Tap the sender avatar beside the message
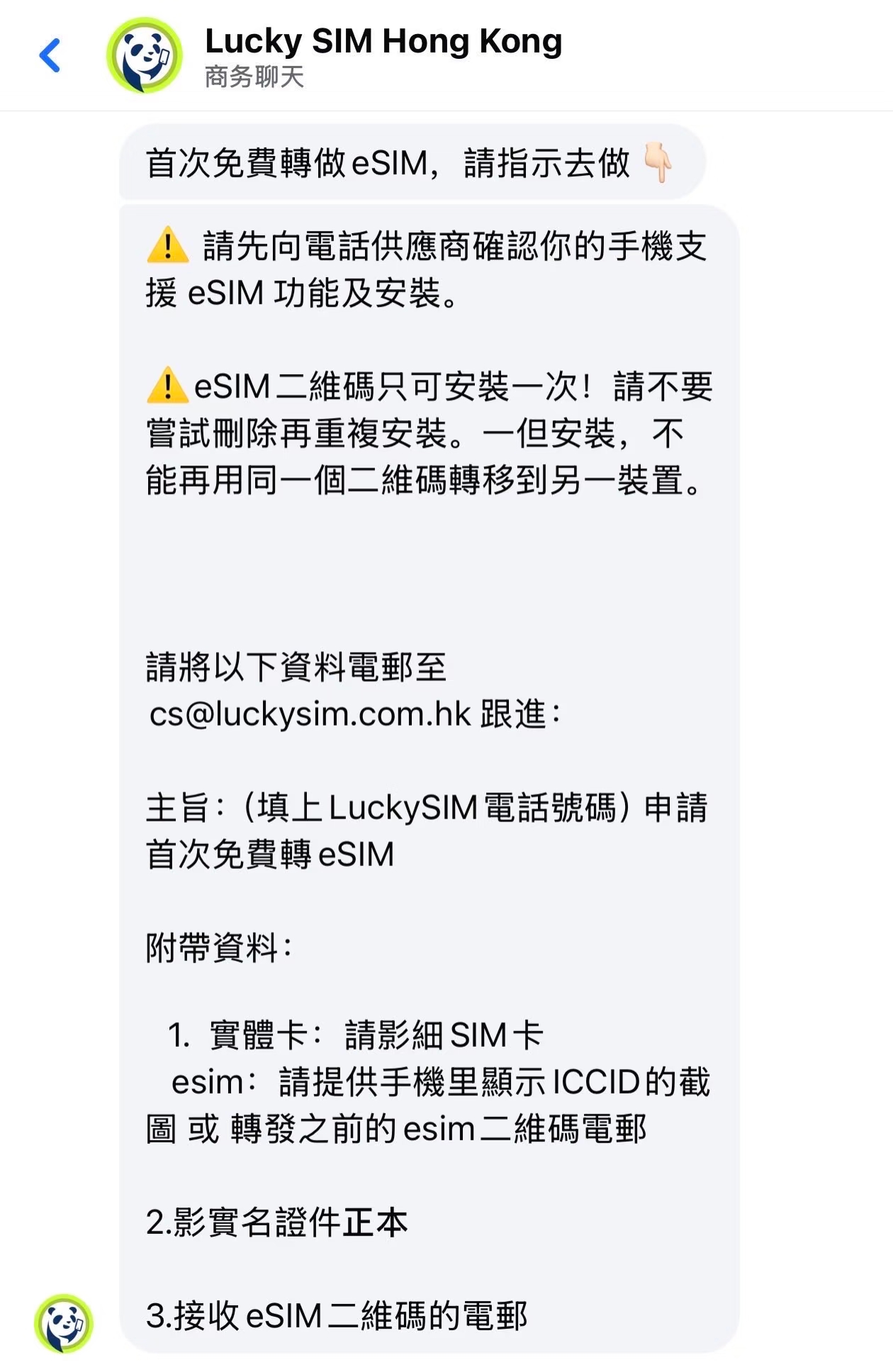Viewport: 893px width, 1372px height. (x=64, y=1322)
